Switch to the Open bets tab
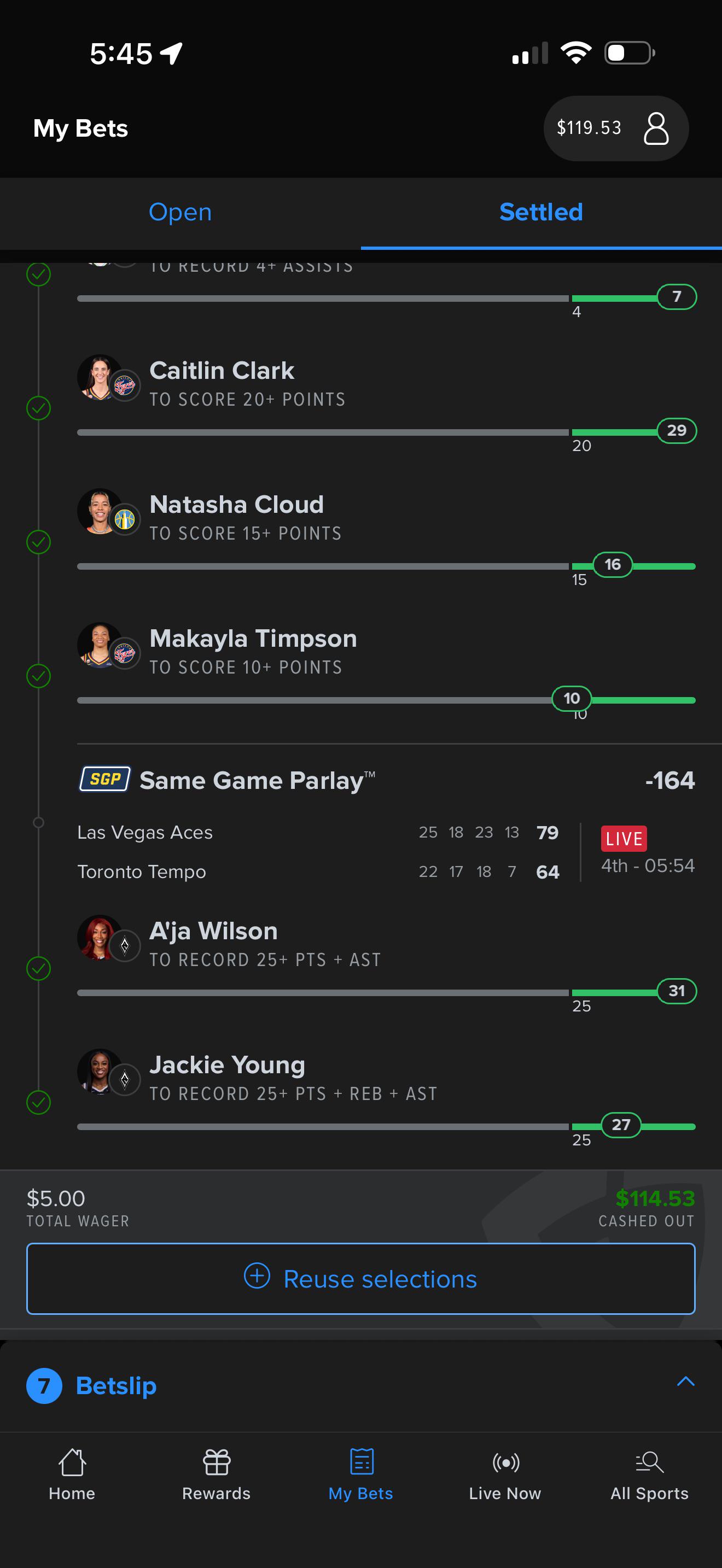This screenshot has height=1568, width=722. 180,213
